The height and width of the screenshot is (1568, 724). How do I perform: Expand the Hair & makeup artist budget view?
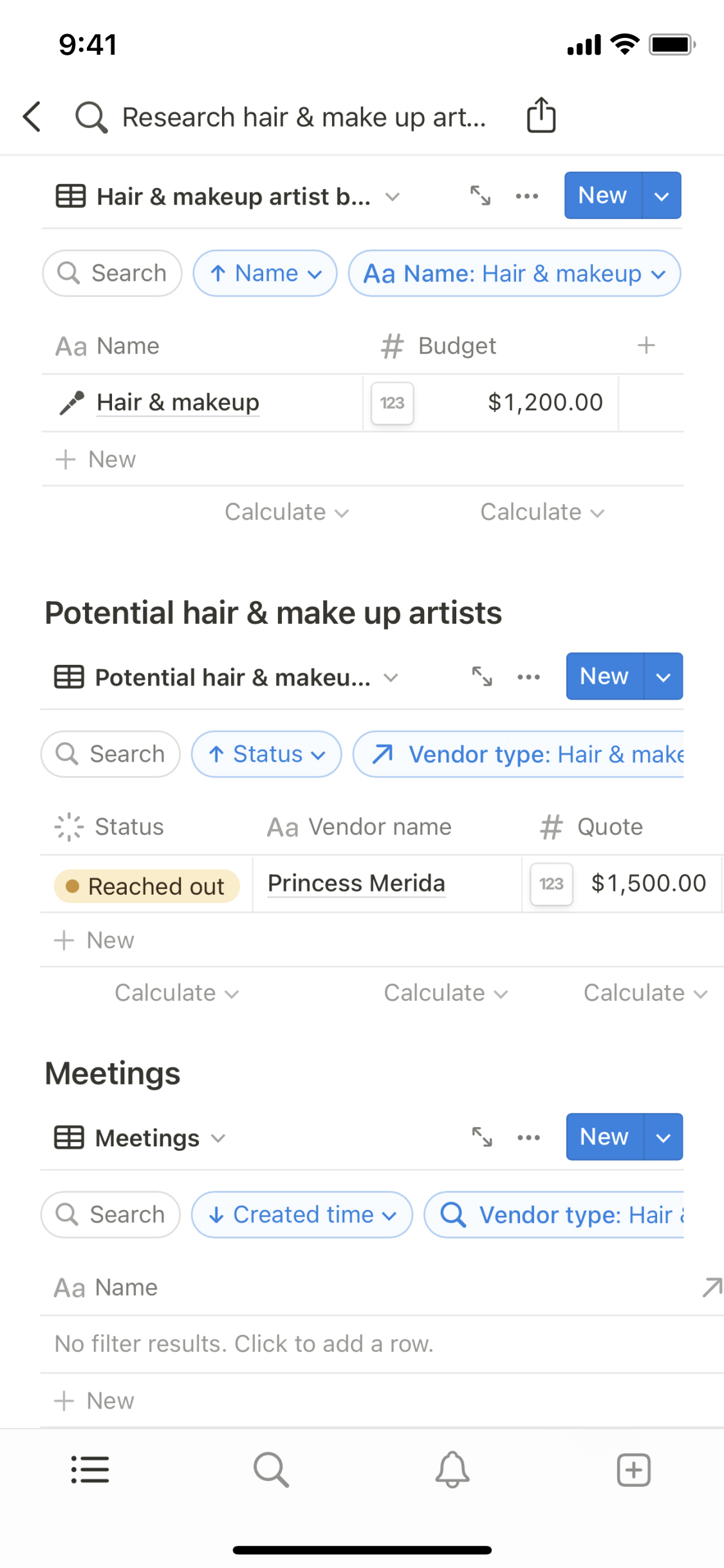[x=480, y=196]
